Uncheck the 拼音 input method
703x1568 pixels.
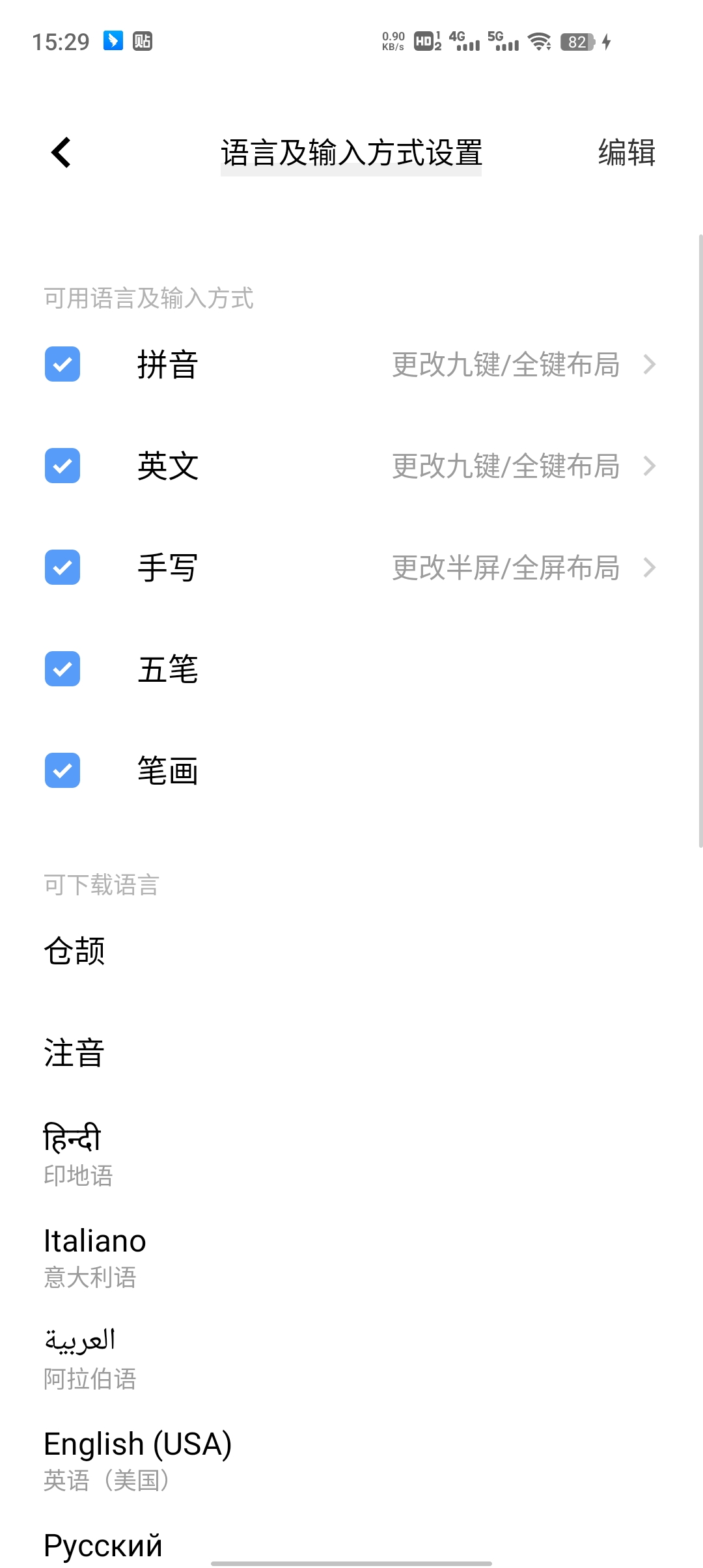[x=62, y=365]
